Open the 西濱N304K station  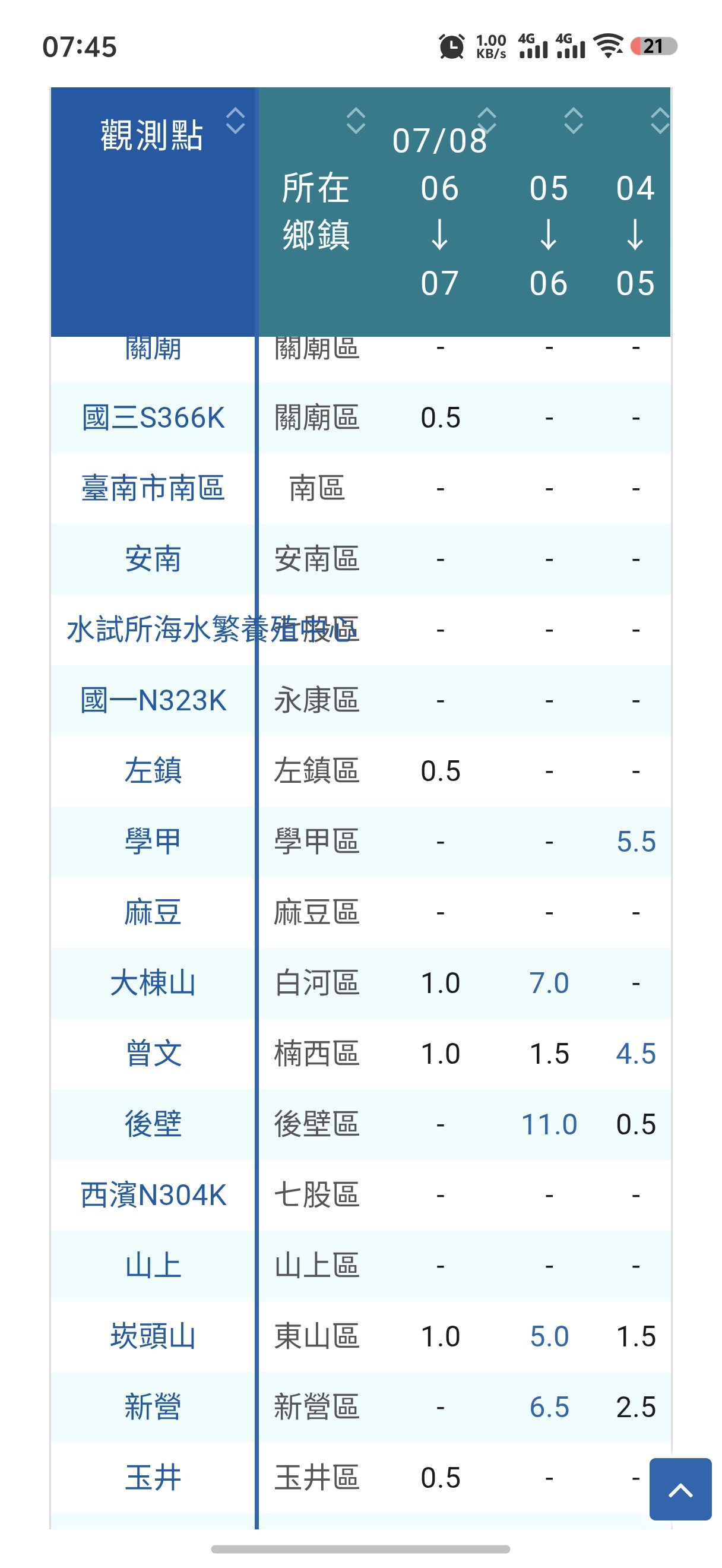[x=153, y=1195]
